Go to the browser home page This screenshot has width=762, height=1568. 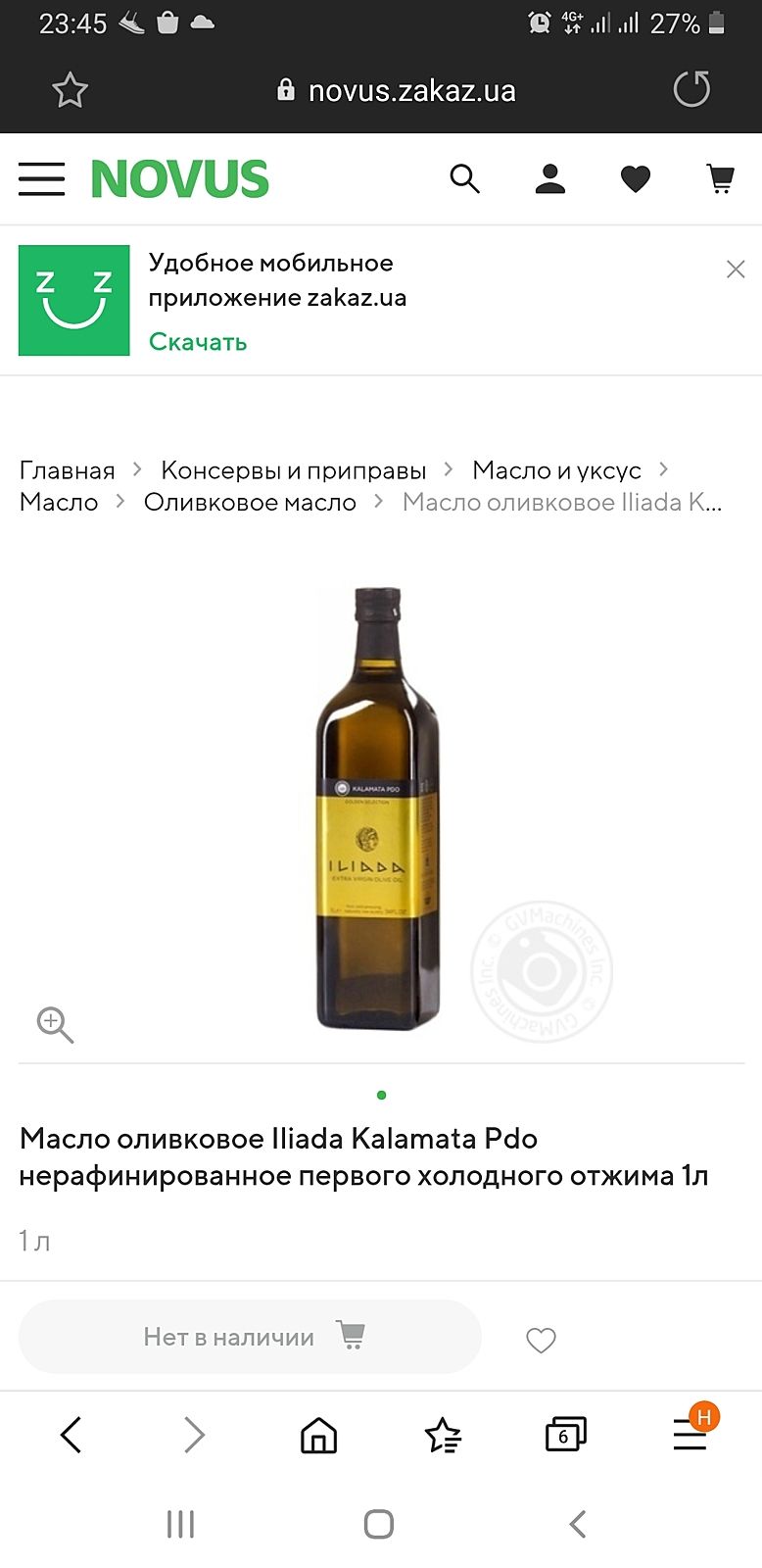click(318, 1436)
